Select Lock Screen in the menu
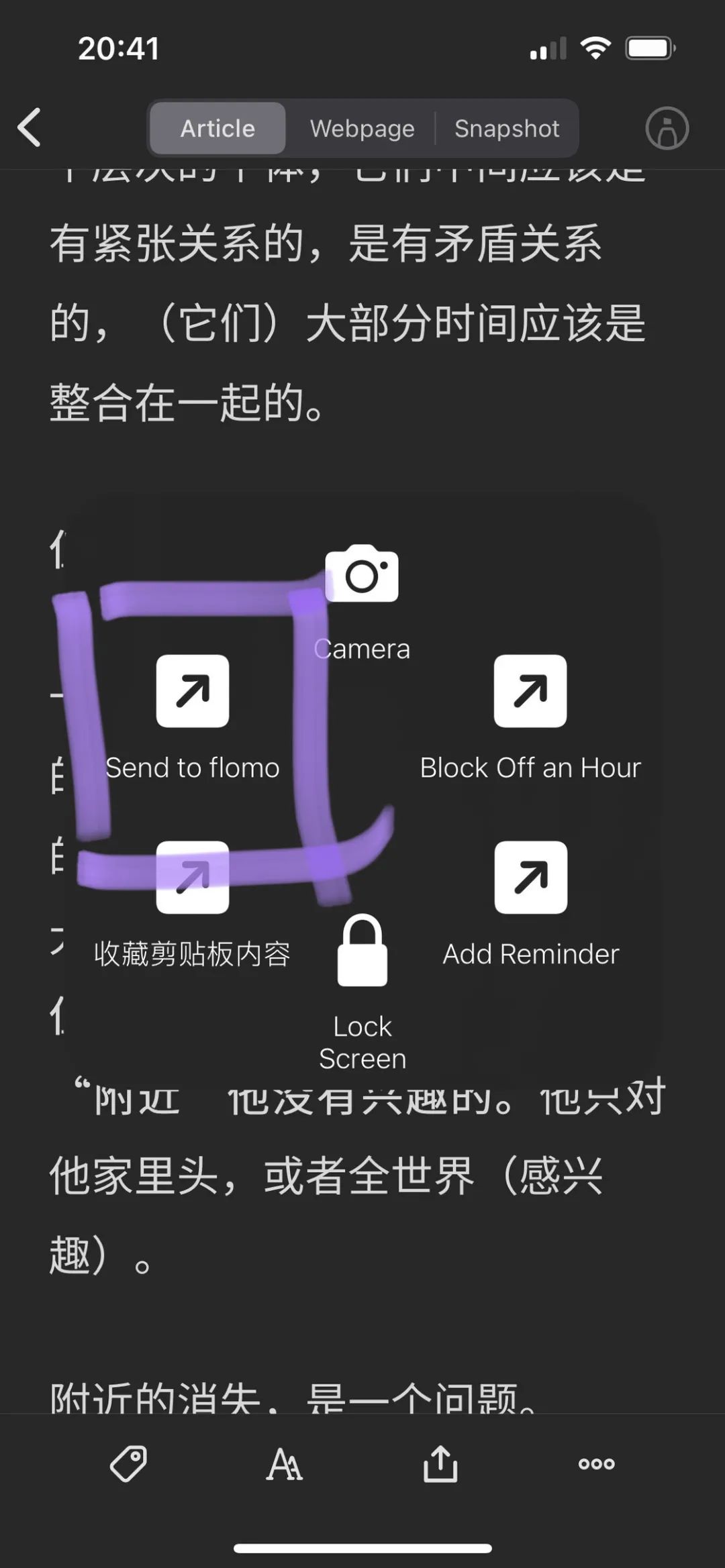725x1568 pixels. coord(362,953)
